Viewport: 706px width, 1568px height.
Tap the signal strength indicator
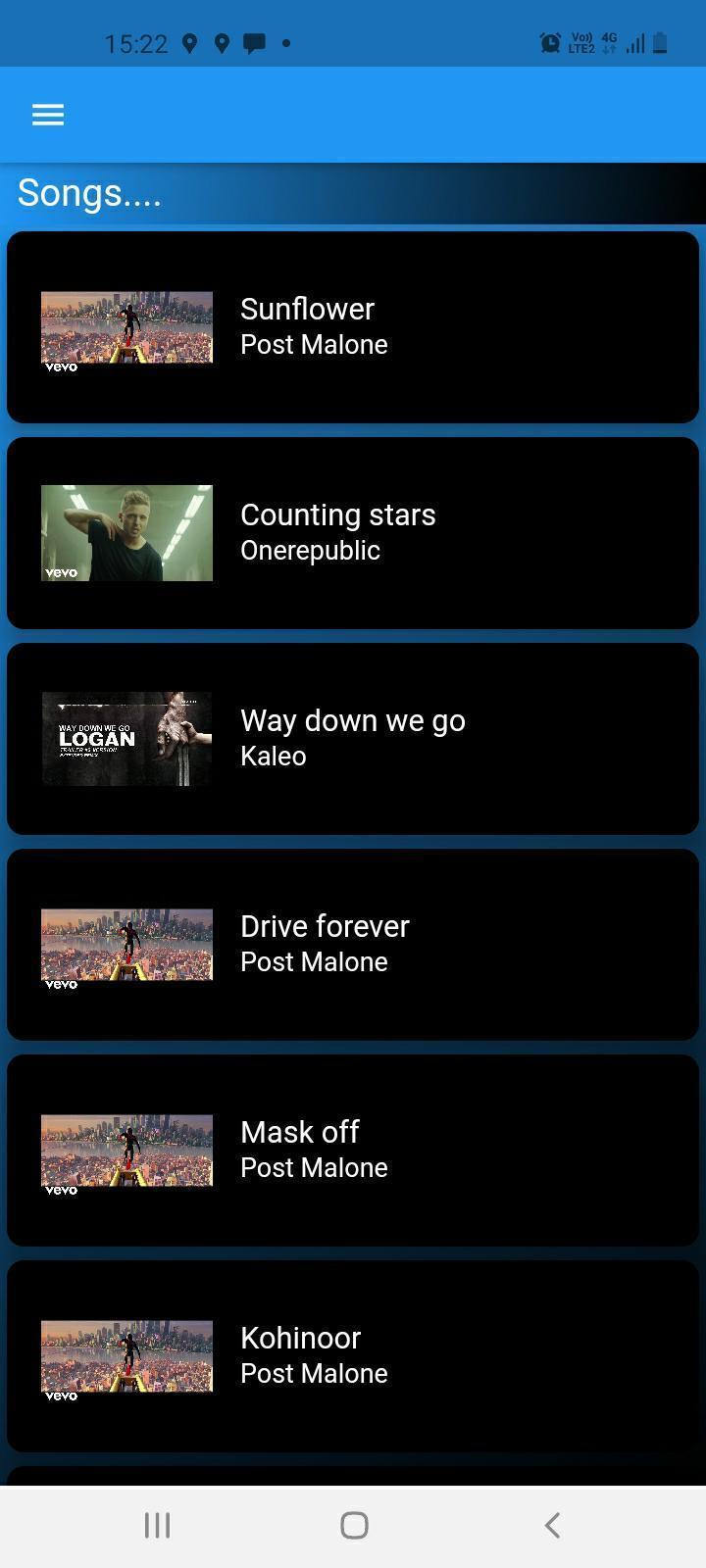(x=633, y=43)
